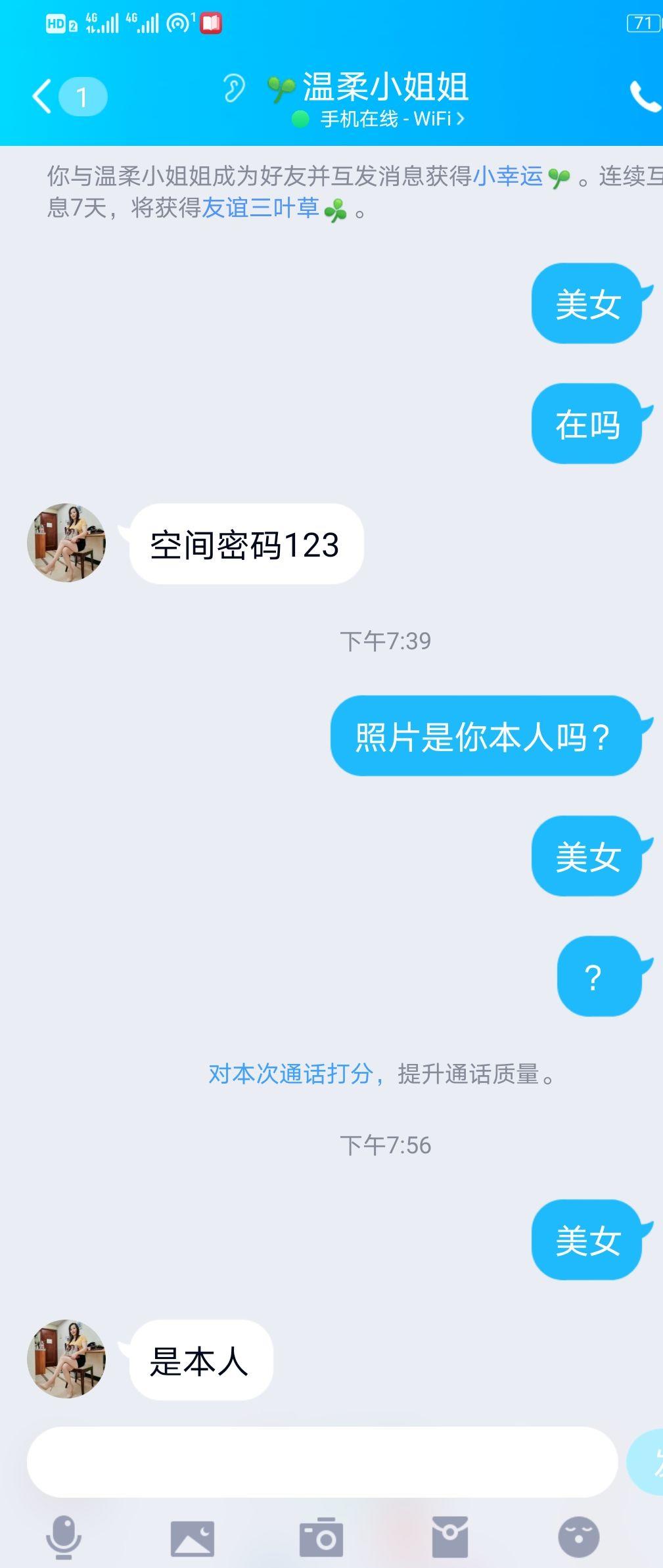Start a voice call with 温柔小姐姐

click(644, 97)
